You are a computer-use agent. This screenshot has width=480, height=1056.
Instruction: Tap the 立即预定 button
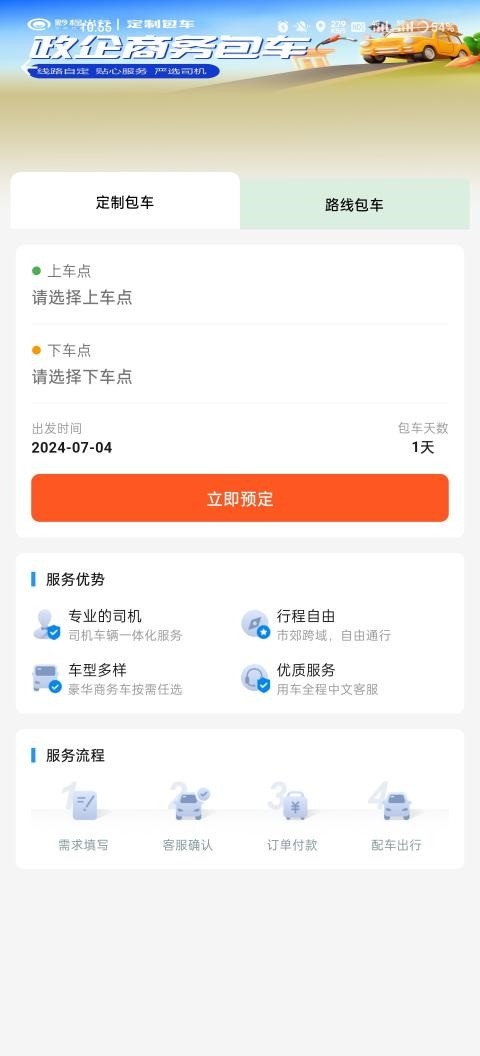click(x=240, y=498)
